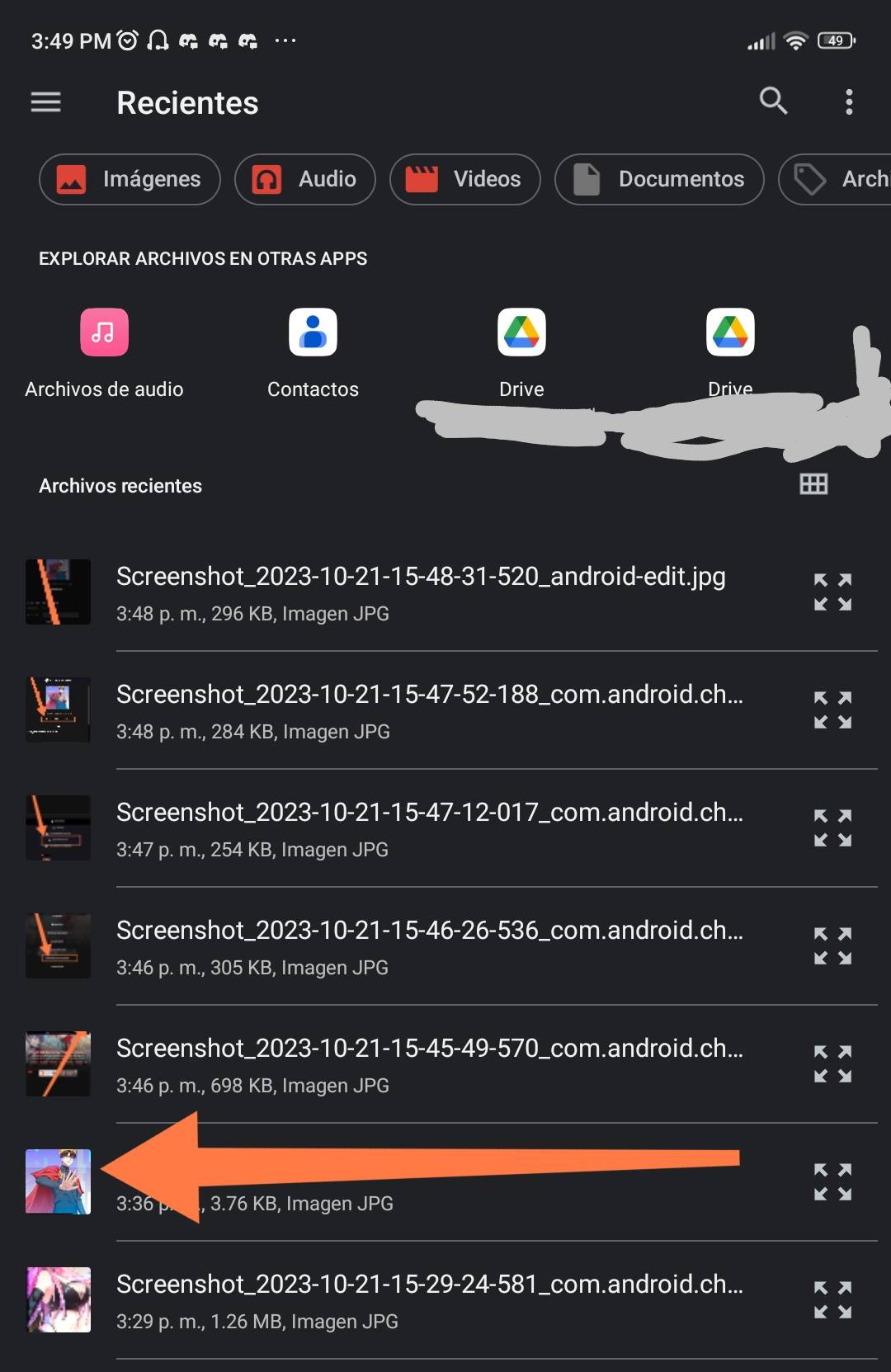
Task: Switch recent files to grid view
Action: point(813,484)
